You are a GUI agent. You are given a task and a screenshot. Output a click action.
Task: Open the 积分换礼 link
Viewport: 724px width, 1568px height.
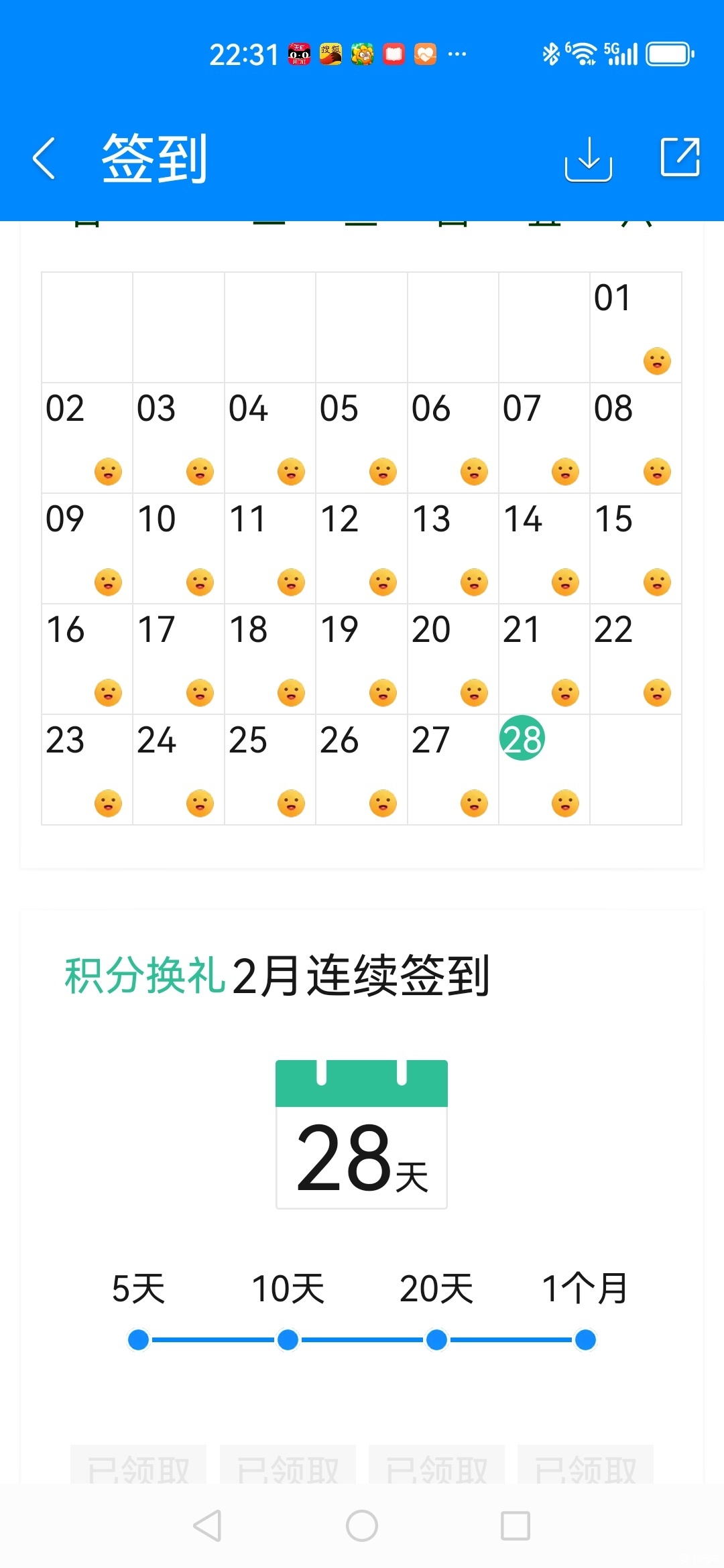point(144,976)
